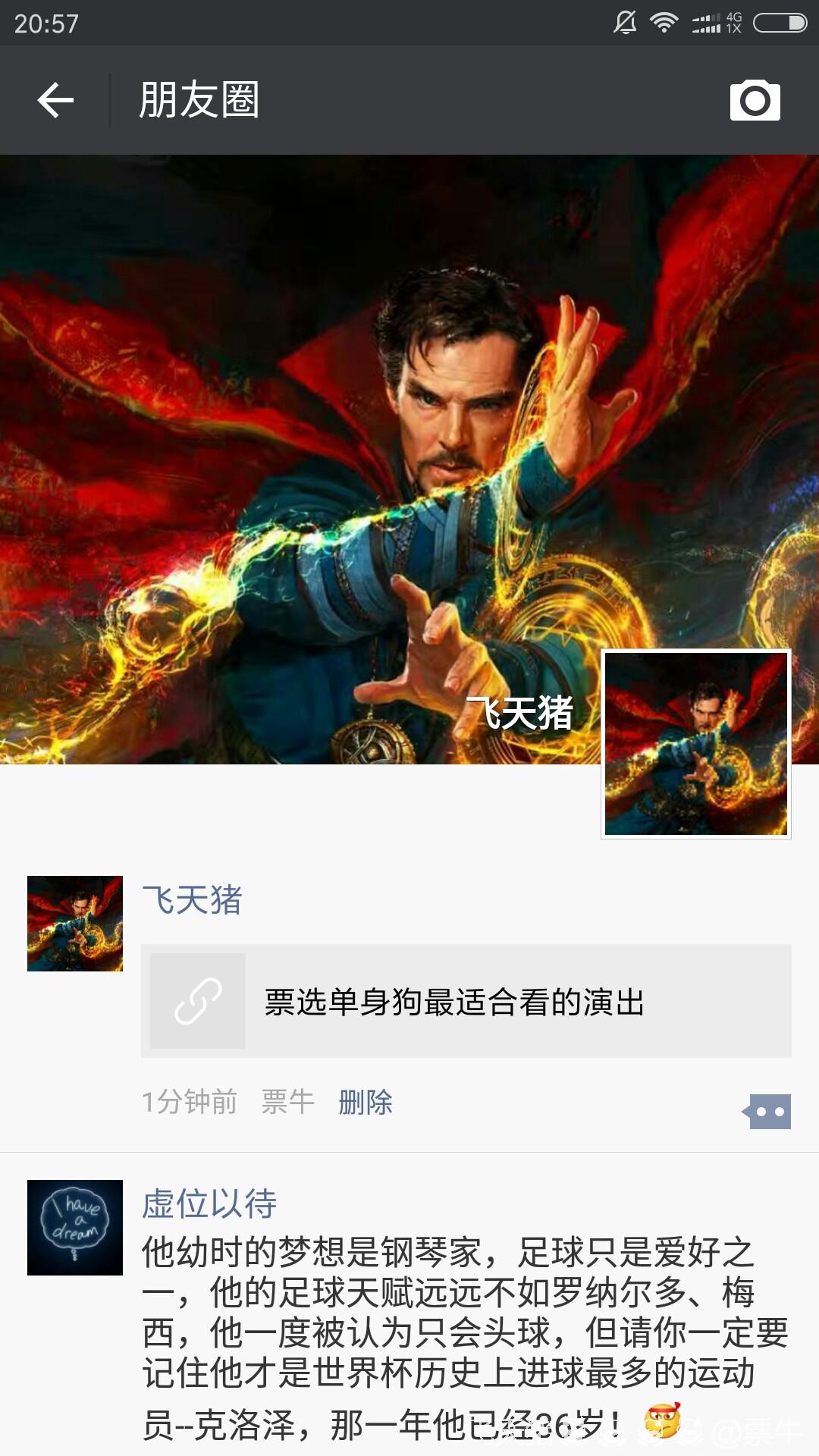The width and height of the screenshot is (819, 1456).
Task: Open the 票牛 source link
Action: 287,1102
